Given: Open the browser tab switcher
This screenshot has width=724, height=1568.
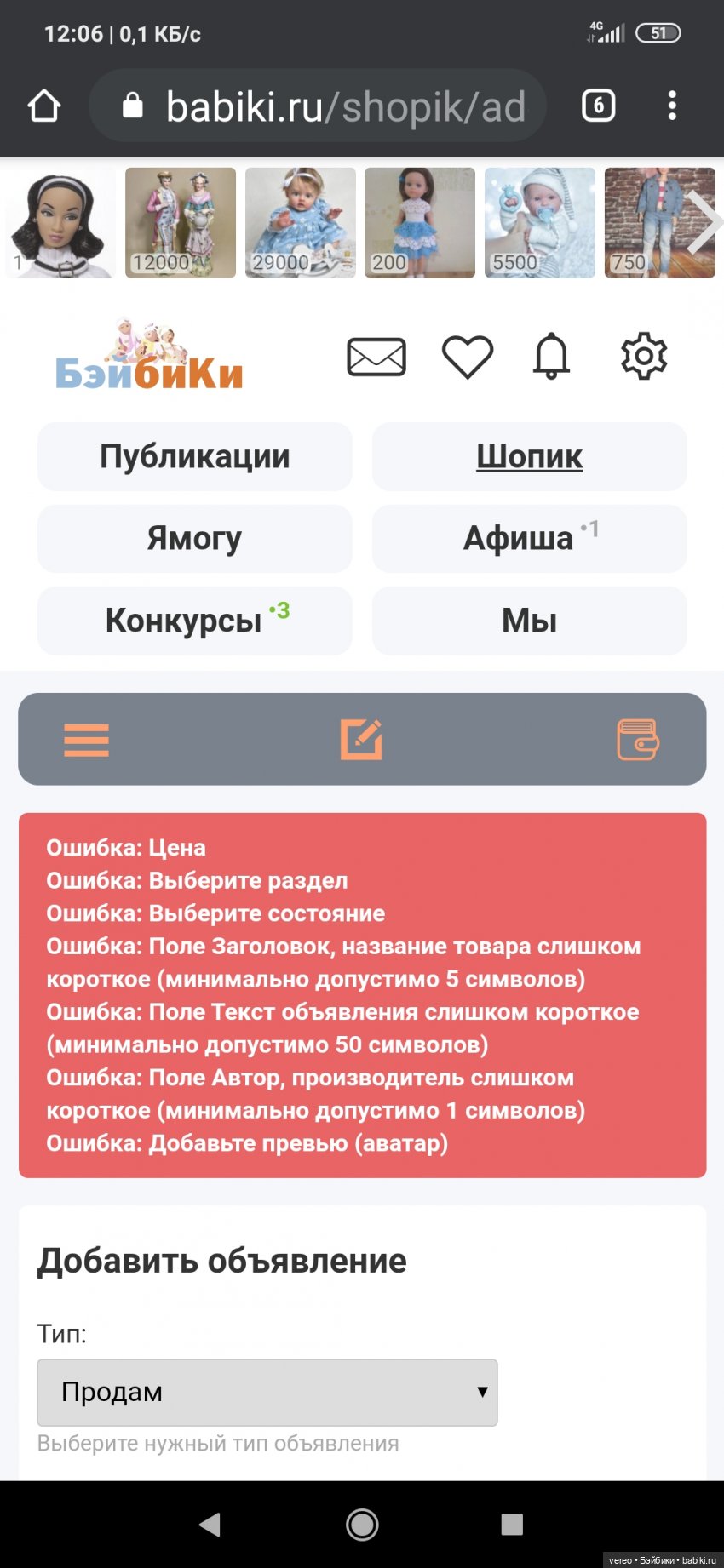Looking at the screenshot, I should [x=598, y=106].
